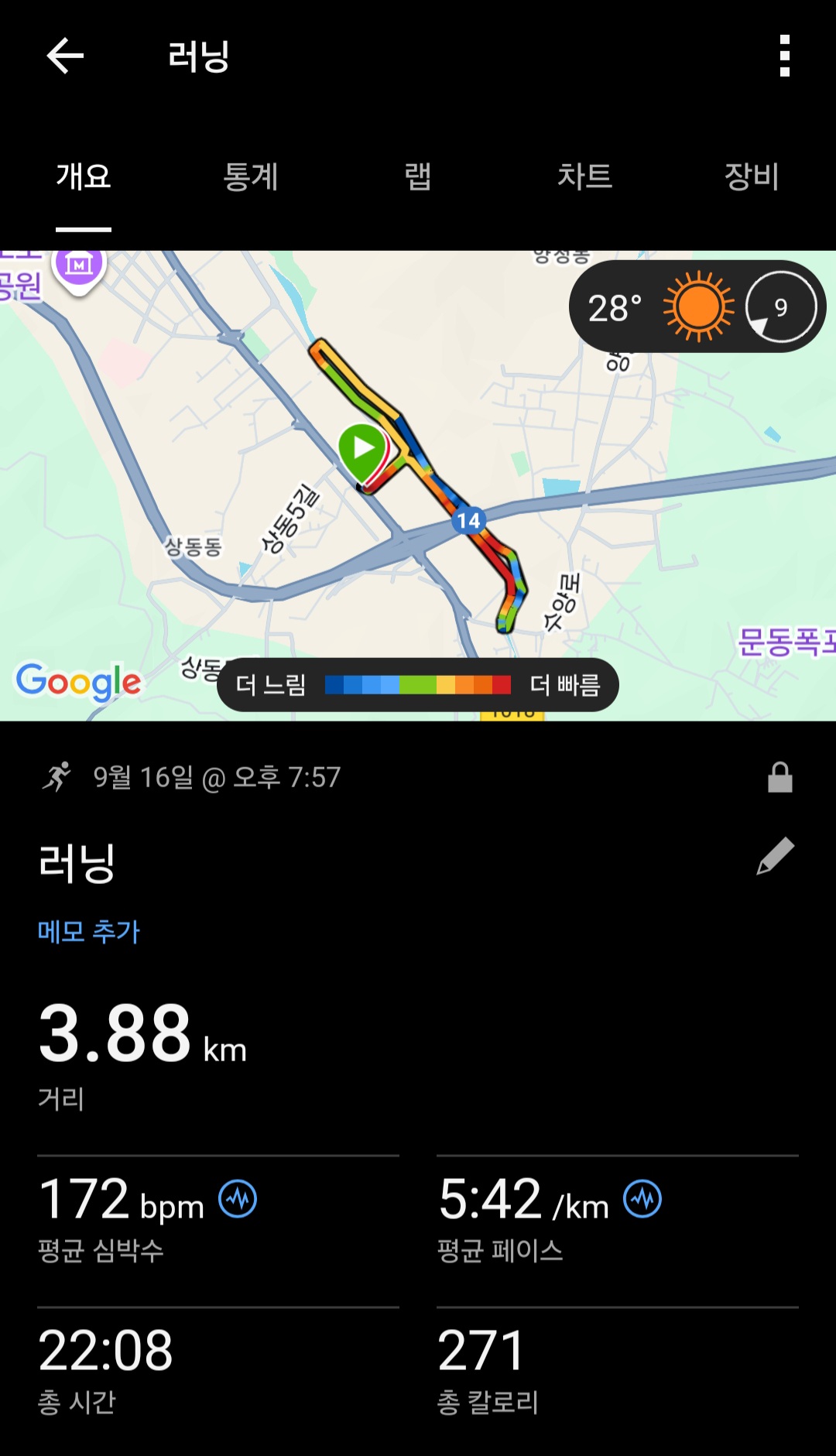The width and height of the screenshot is (836, 1456).
Task: Switch to the 랩 tab
Action: pos(417,176)
